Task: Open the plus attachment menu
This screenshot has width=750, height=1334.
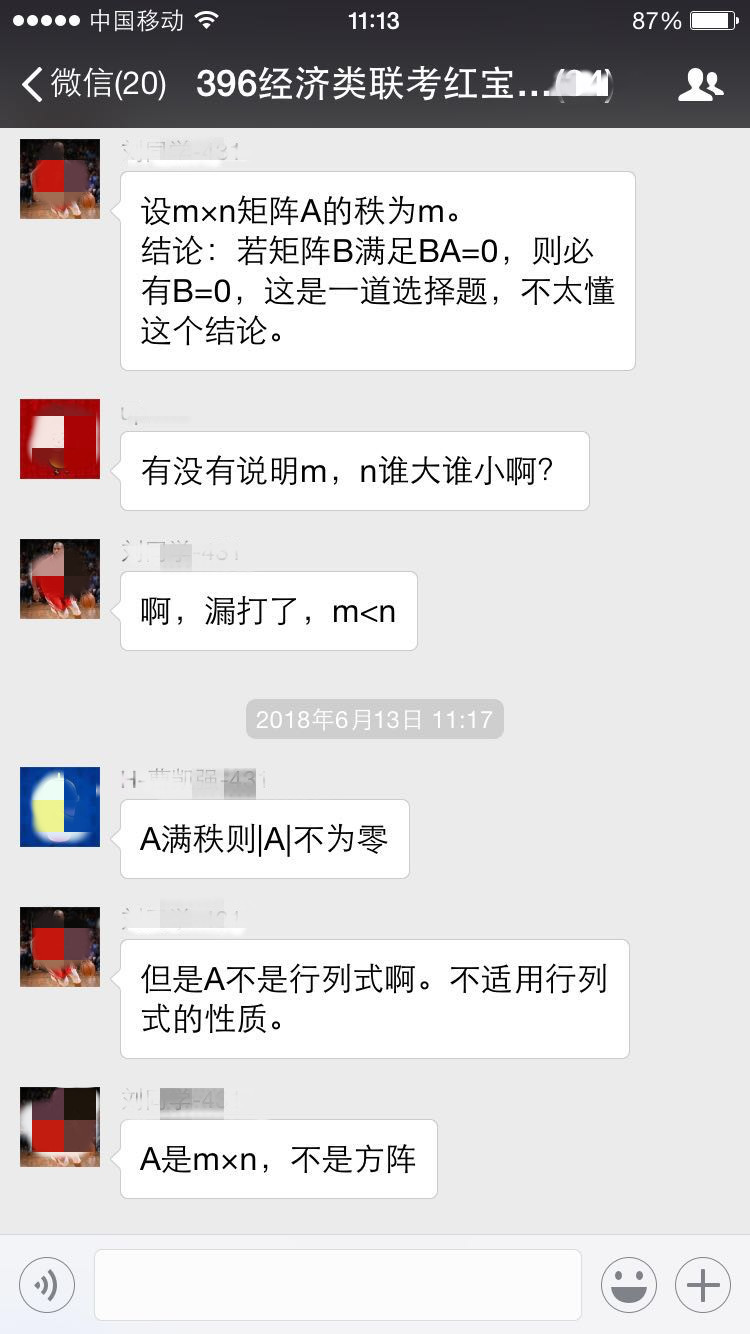Action: coord(702,1284)
